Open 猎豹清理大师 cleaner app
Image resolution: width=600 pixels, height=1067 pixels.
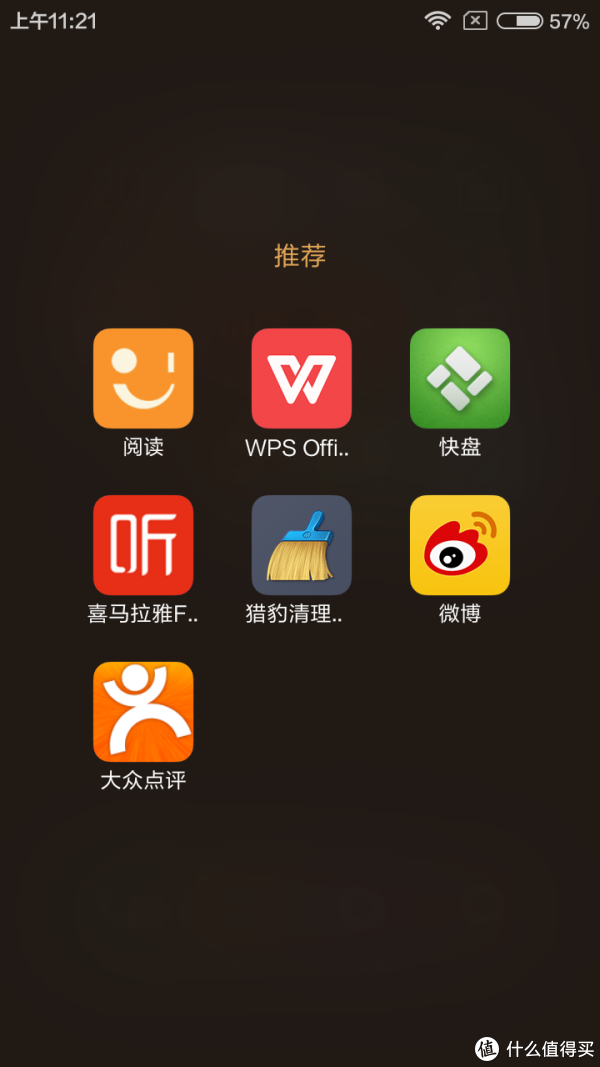pos(301,545)
